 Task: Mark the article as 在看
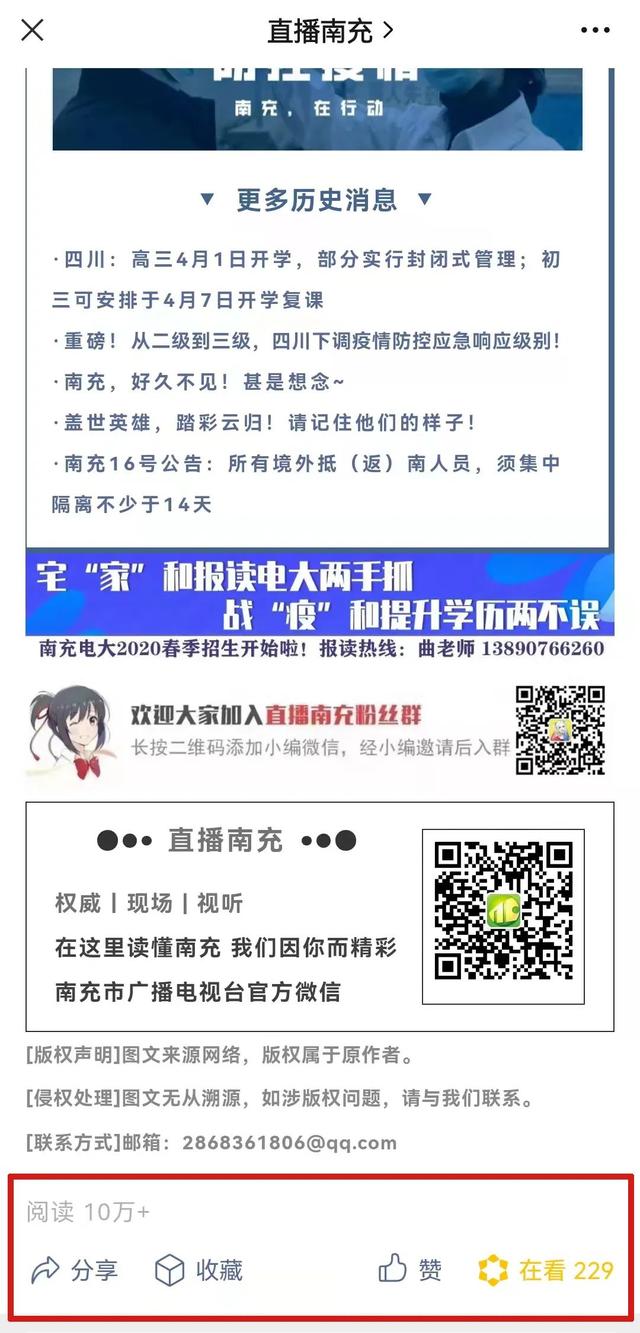546,1271
